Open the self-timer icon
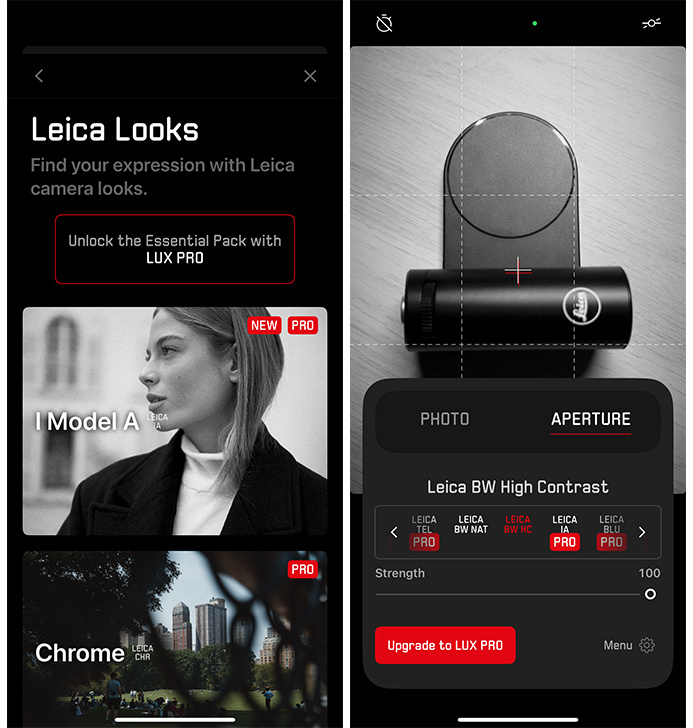 pos(384,23)
